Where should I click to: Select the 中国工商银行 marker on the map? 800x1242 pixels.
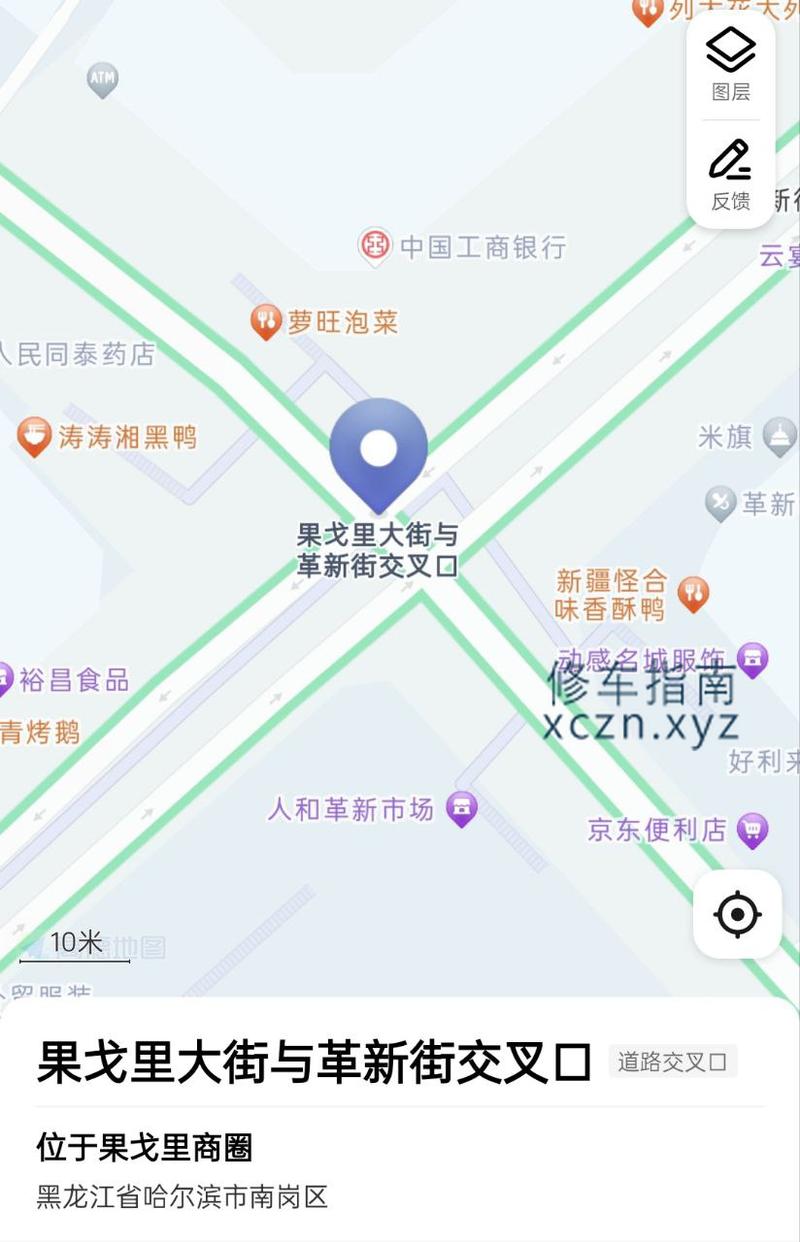tap(375, 245)
